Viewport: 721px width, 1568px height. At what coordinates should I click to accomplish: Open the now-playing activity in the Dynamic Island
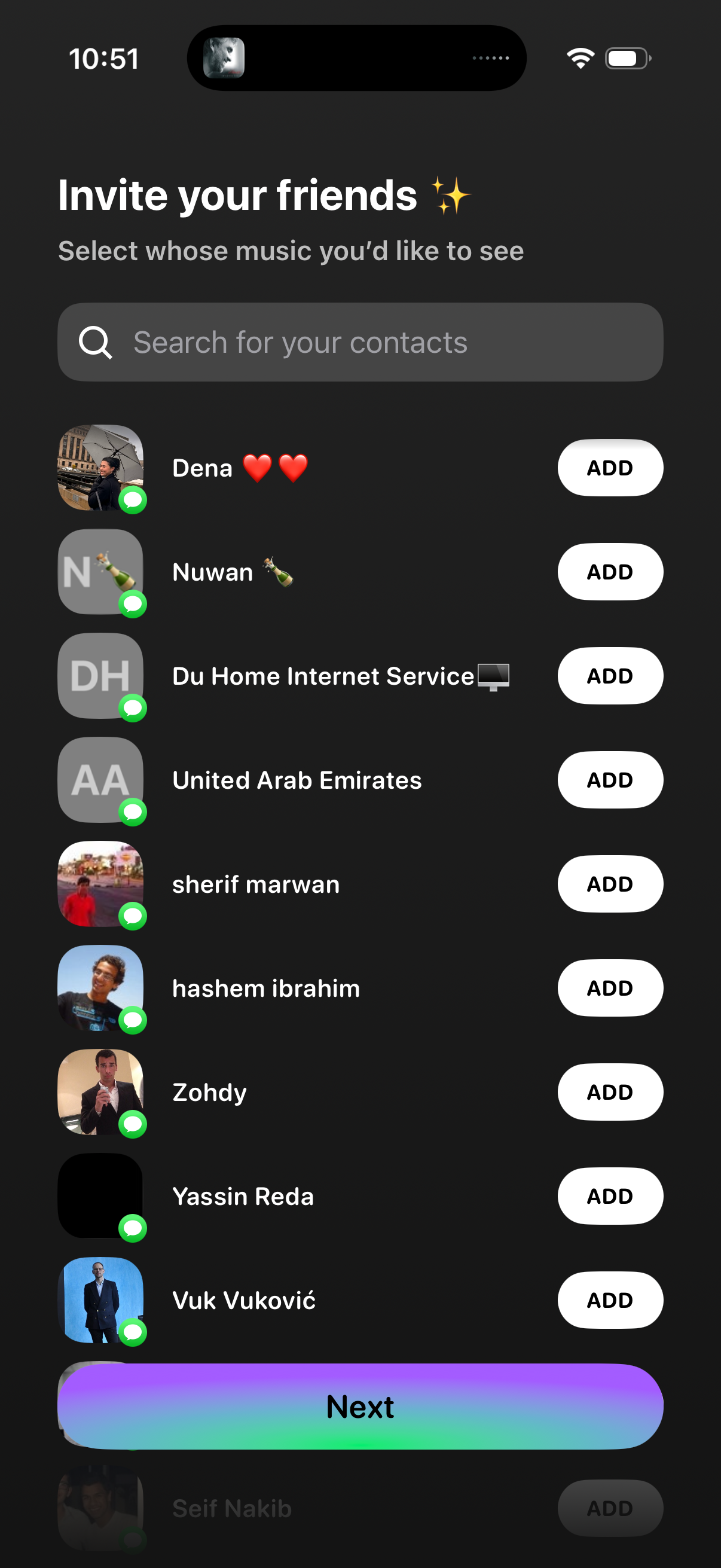356,58
